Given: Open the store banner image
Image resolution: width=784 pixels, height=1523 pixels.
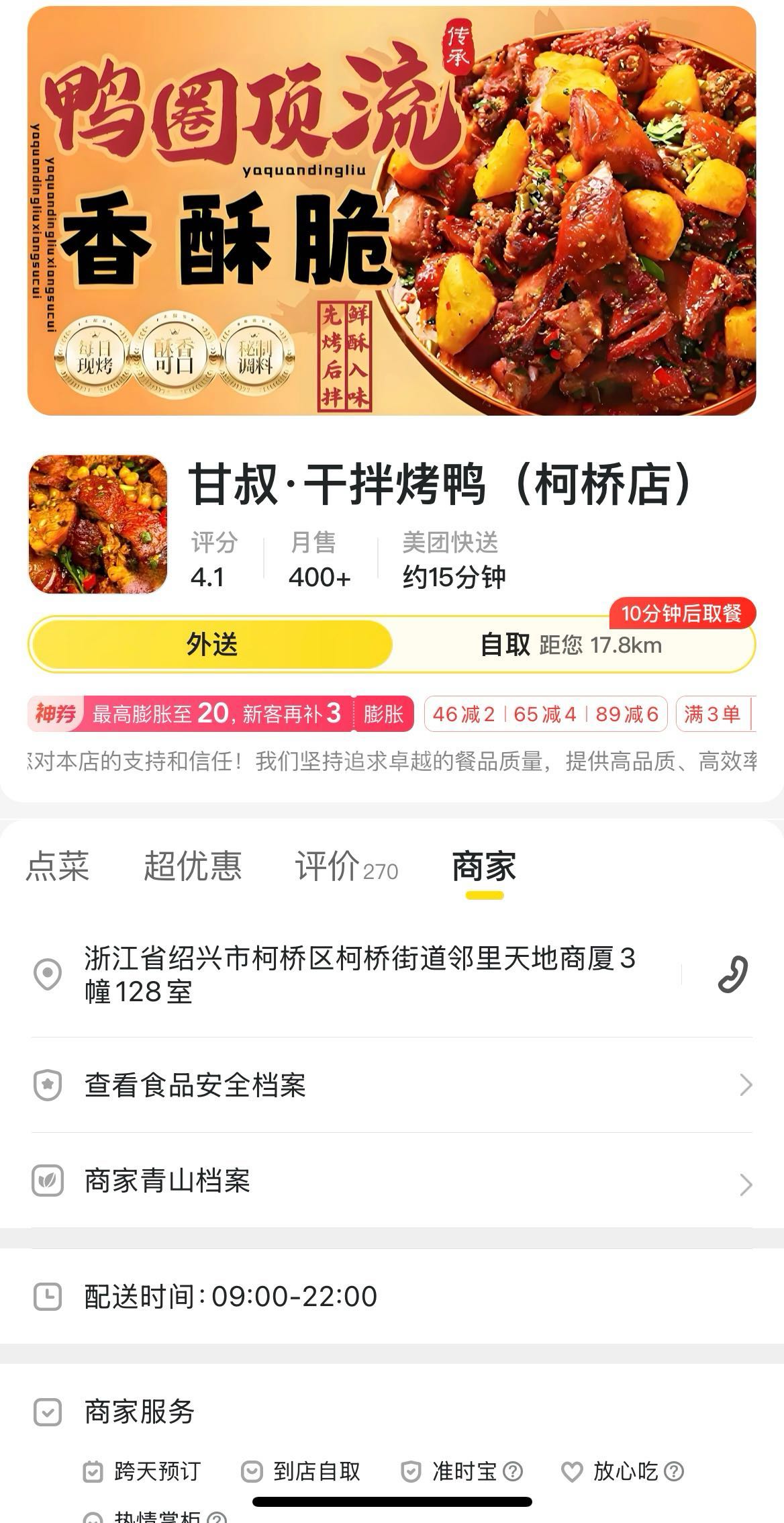Looking at the screenshot, I should [x=391, y=211].
